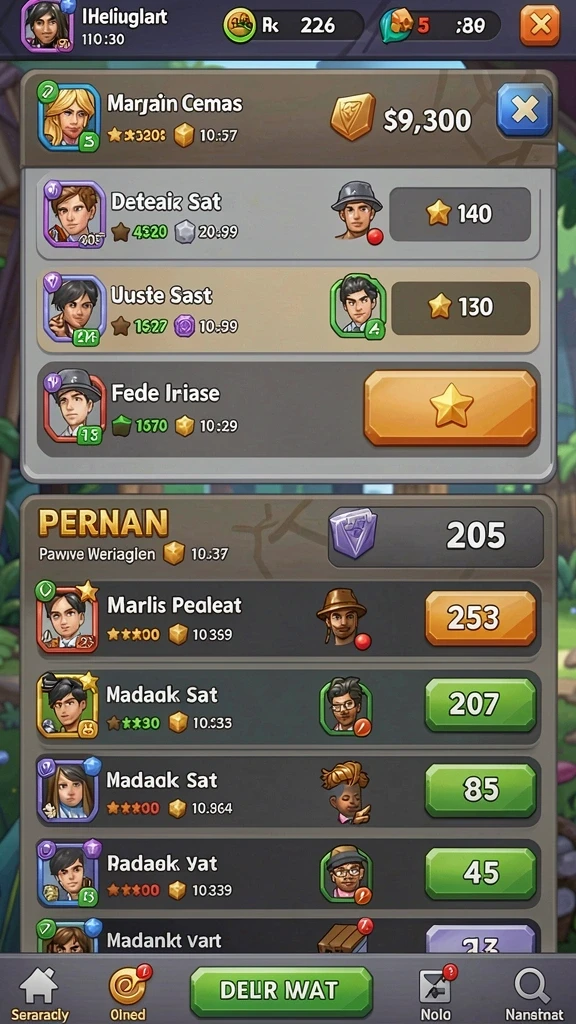Open the IHeliuglart profile avatar
The height and width of the screenshot is (1024, 576).
coord(46,26)
